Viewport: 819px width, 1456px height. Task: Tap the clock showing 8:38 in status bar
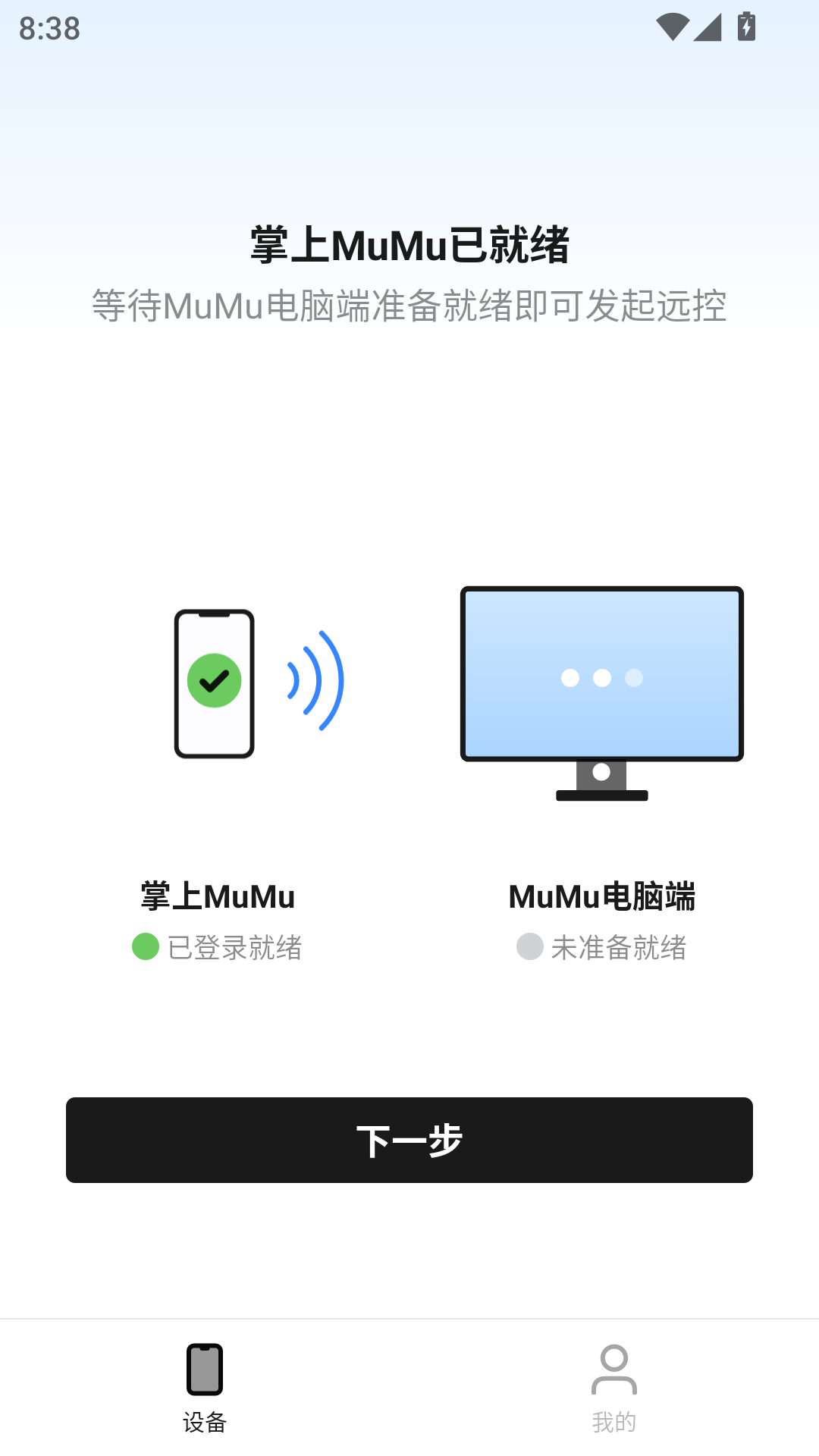tap(48, 28)
